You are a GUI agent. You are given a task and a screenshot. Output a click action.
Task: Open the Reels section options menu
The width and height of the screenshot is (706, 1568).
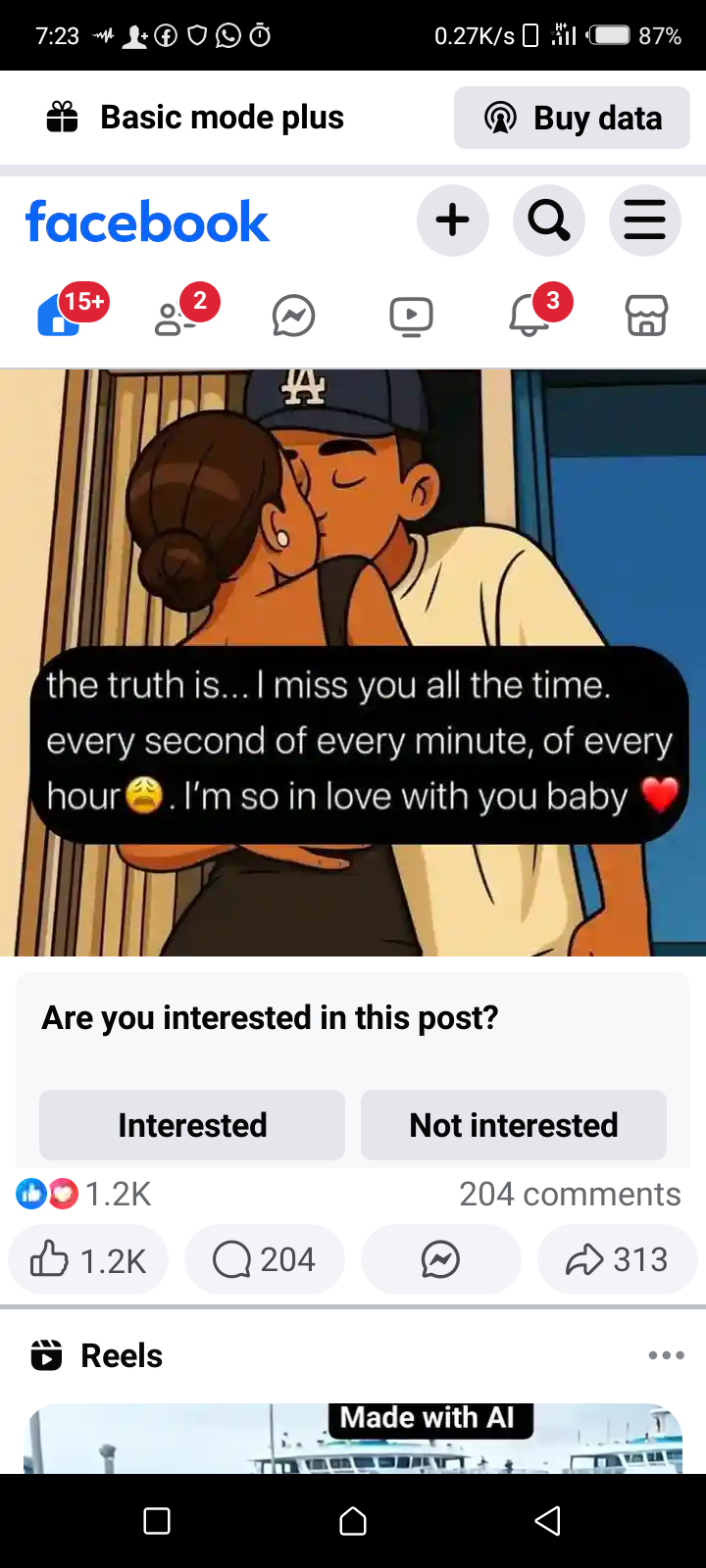pyautogui.click(x=666, y=1355)
